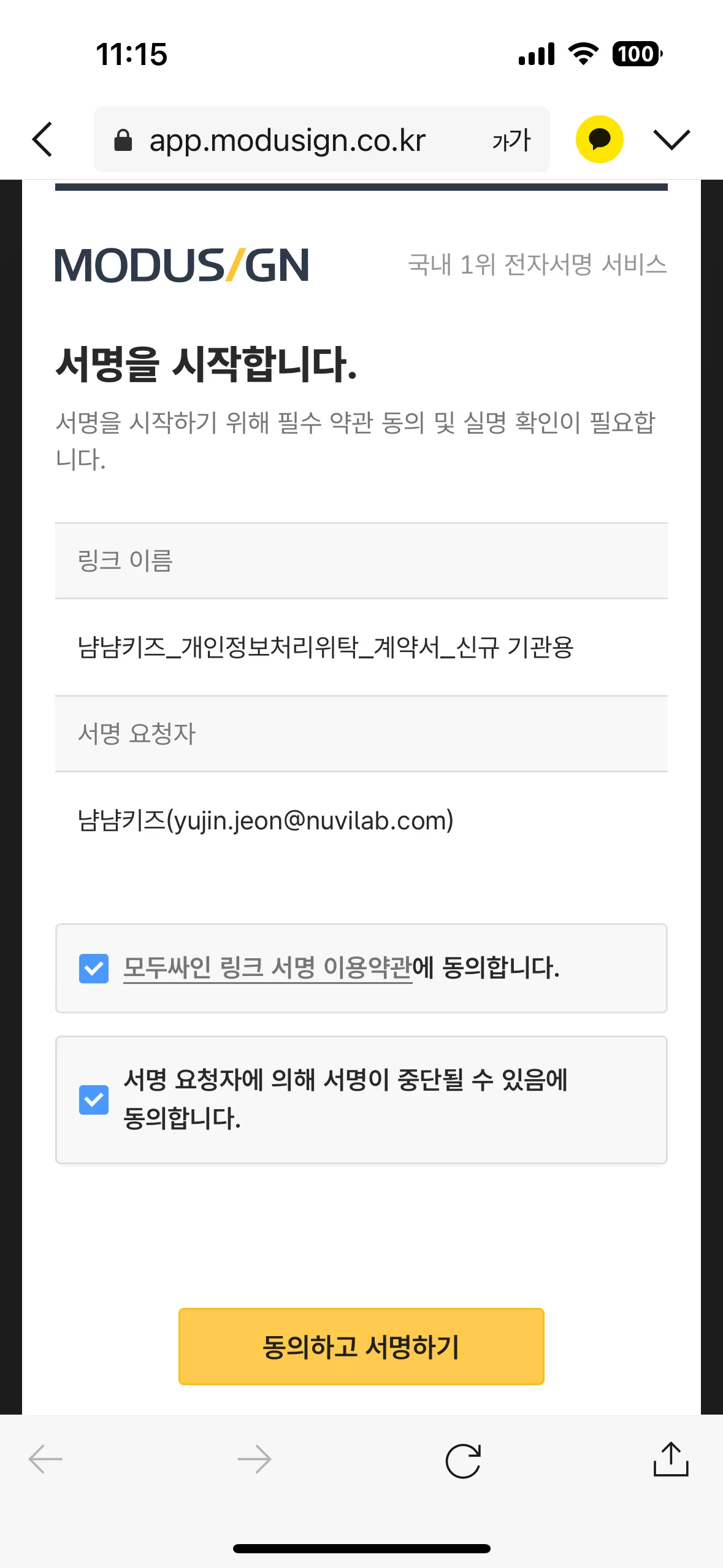Expand the down-chevron menu in the header

pos(671,139)
